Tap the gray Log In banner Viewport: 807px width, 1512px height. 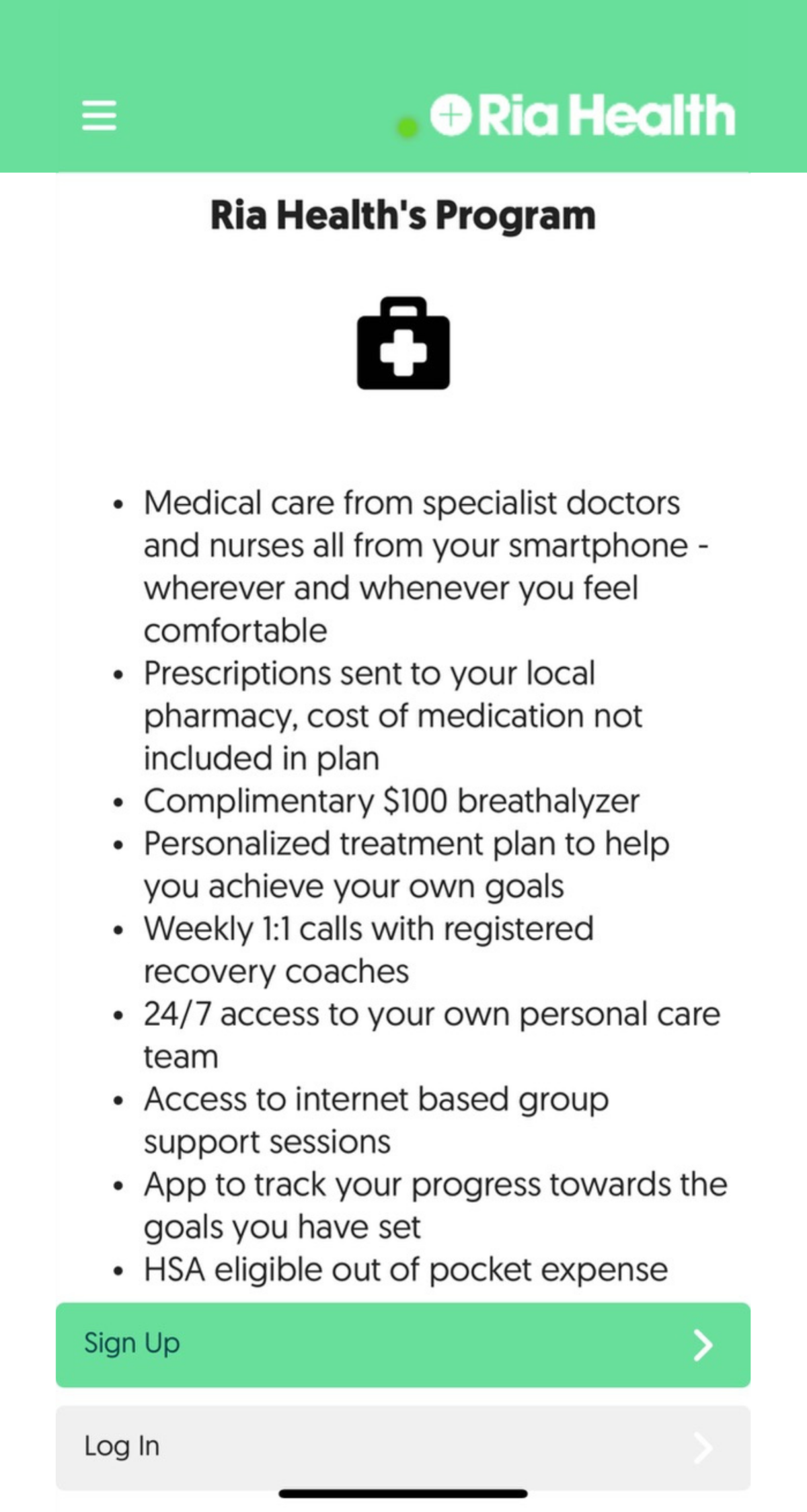click(x=403, y=1447)
